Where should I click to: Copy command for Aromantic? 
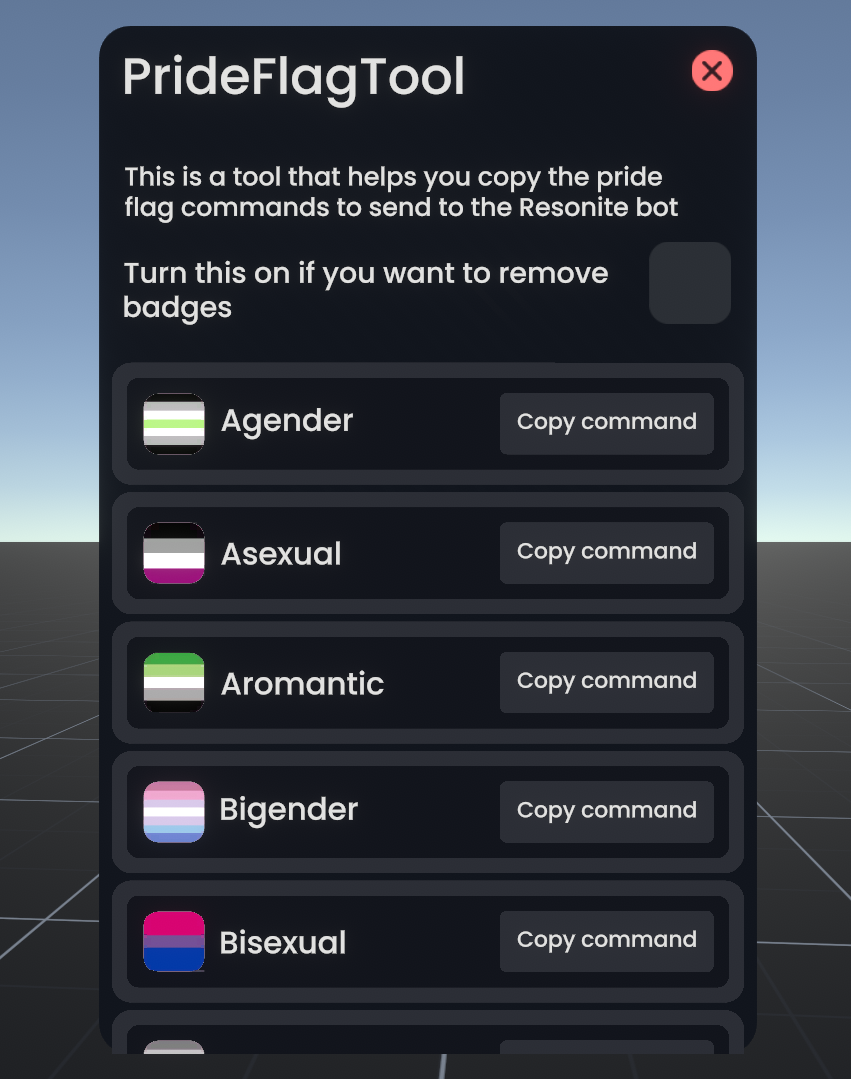606,682
